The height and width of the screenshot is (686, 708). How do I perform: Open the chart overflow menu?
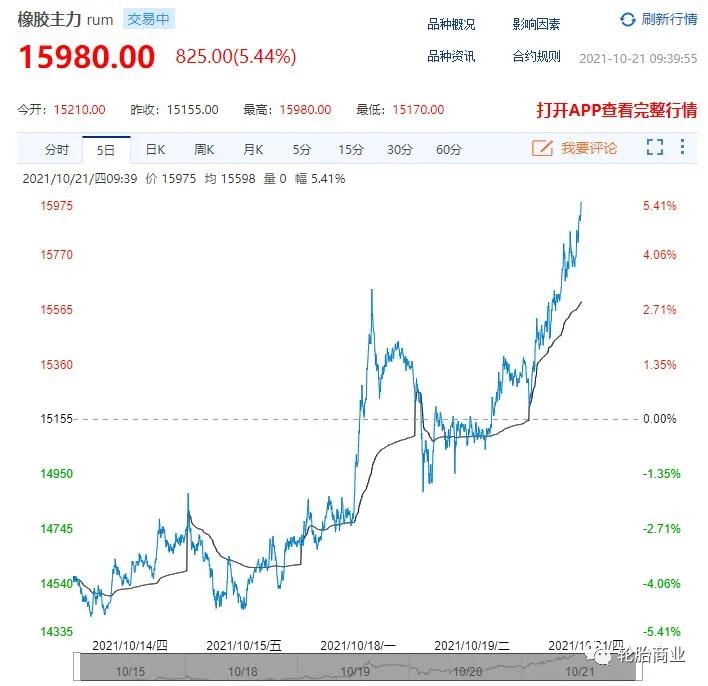click(x=683, y=148)
